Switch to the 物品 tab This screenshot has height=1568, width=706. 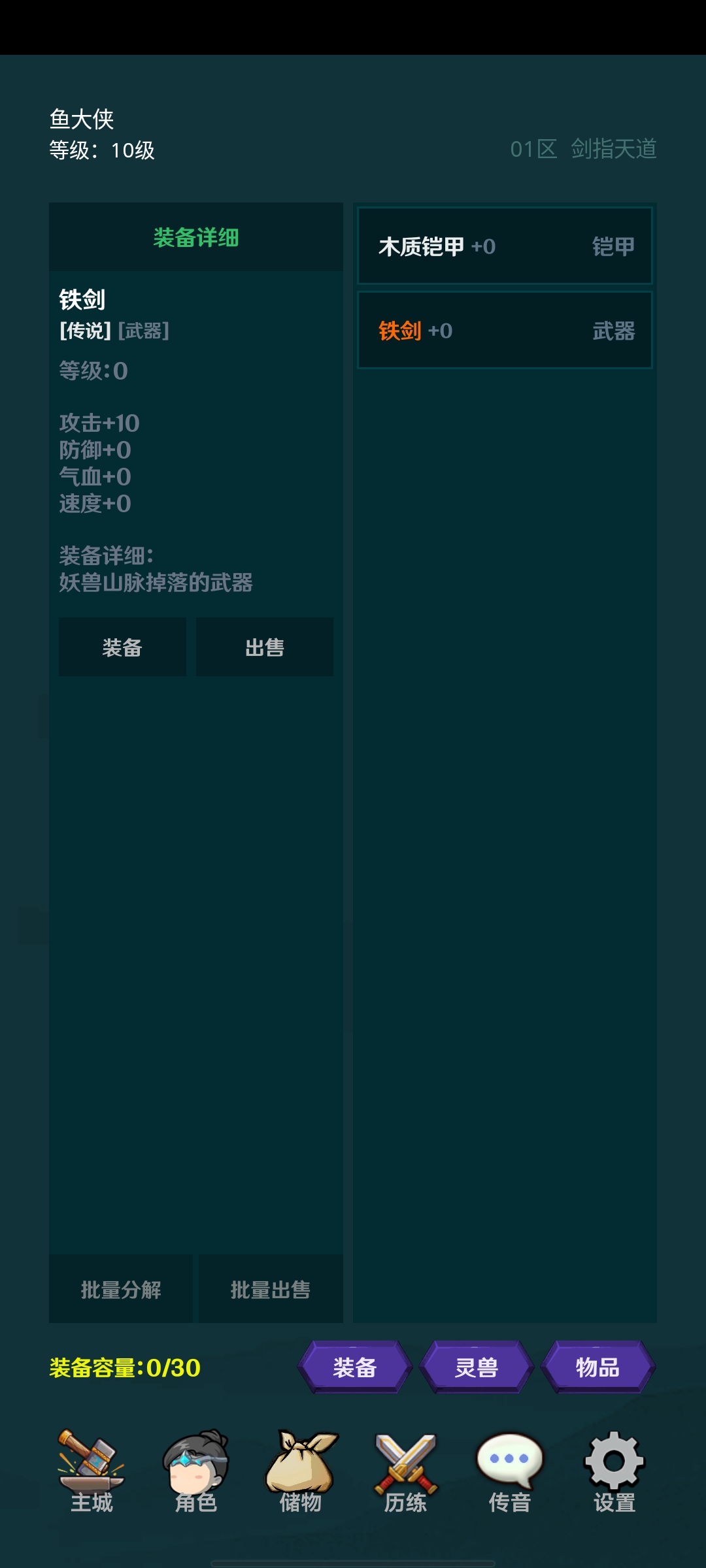[x=599, y=1369]
